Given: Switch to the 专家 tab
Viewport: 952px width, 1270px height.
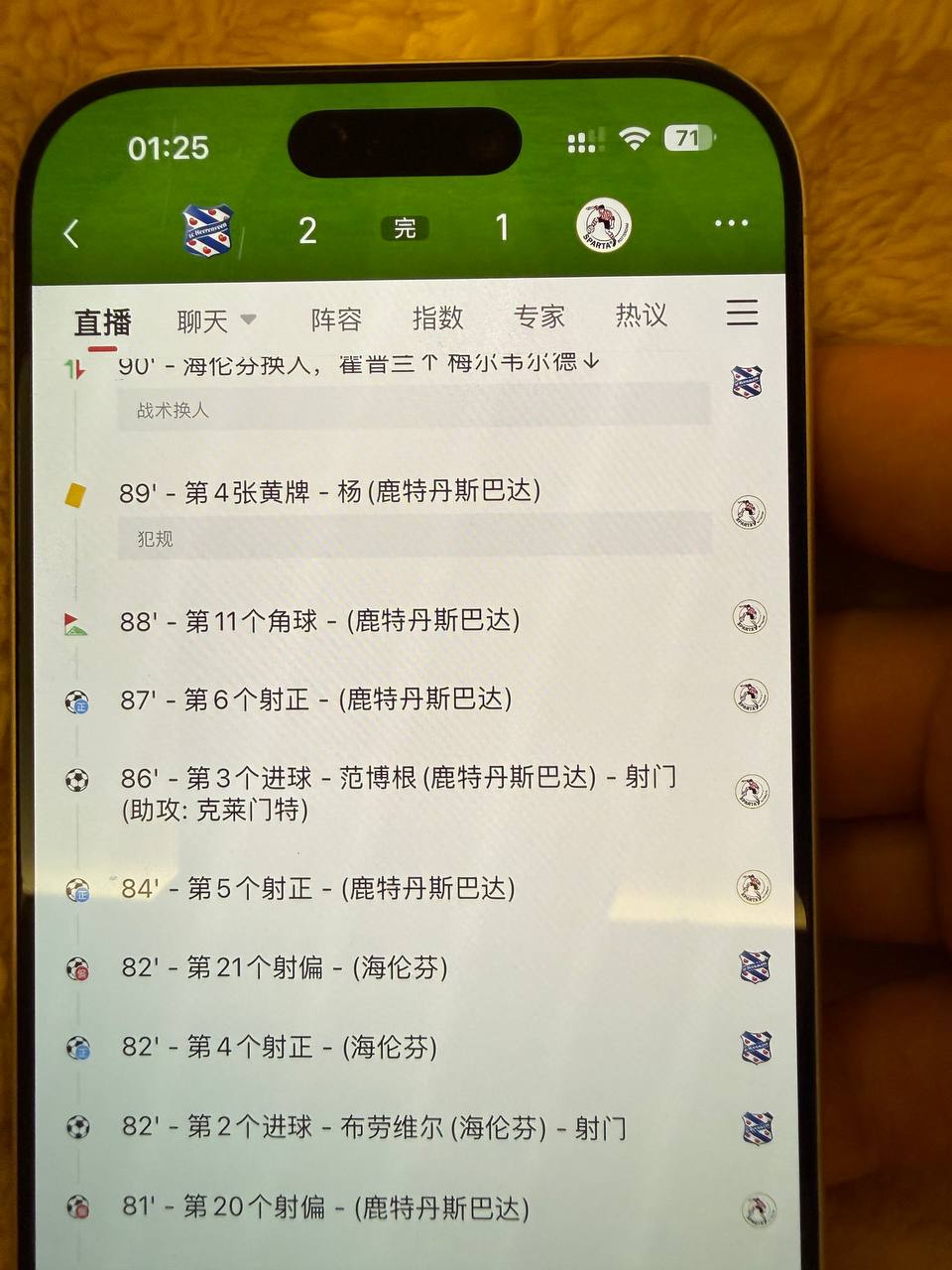Looking at the screenshot, I should click(x=538, y=317).
